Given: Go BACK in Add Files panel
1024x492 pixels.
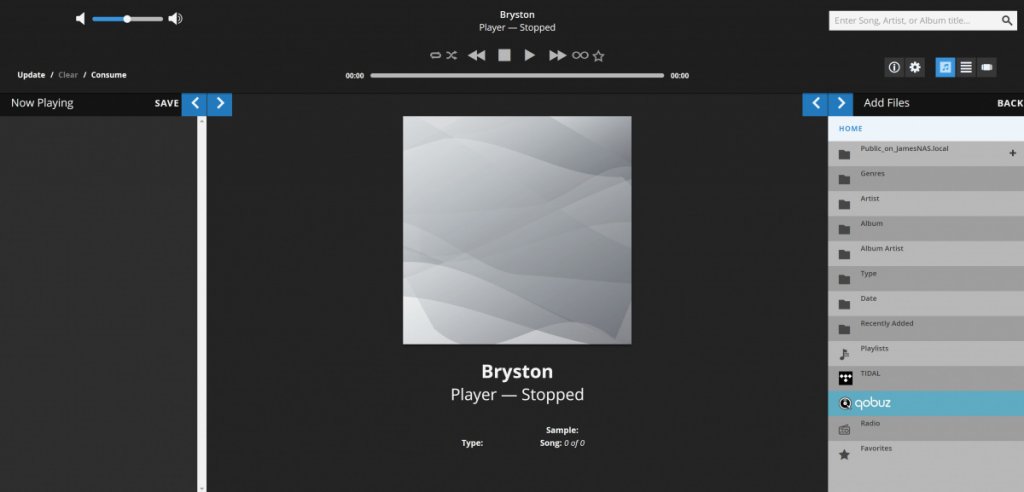Looking at the screenshot, I should point(1009,103).
